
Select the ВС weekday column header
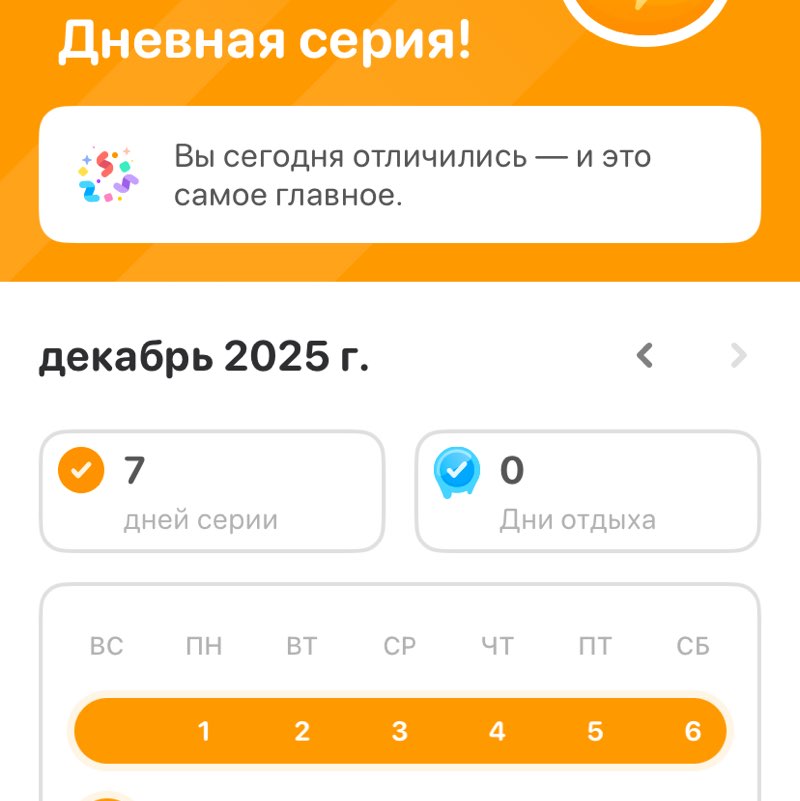click(x=107, y=646)
